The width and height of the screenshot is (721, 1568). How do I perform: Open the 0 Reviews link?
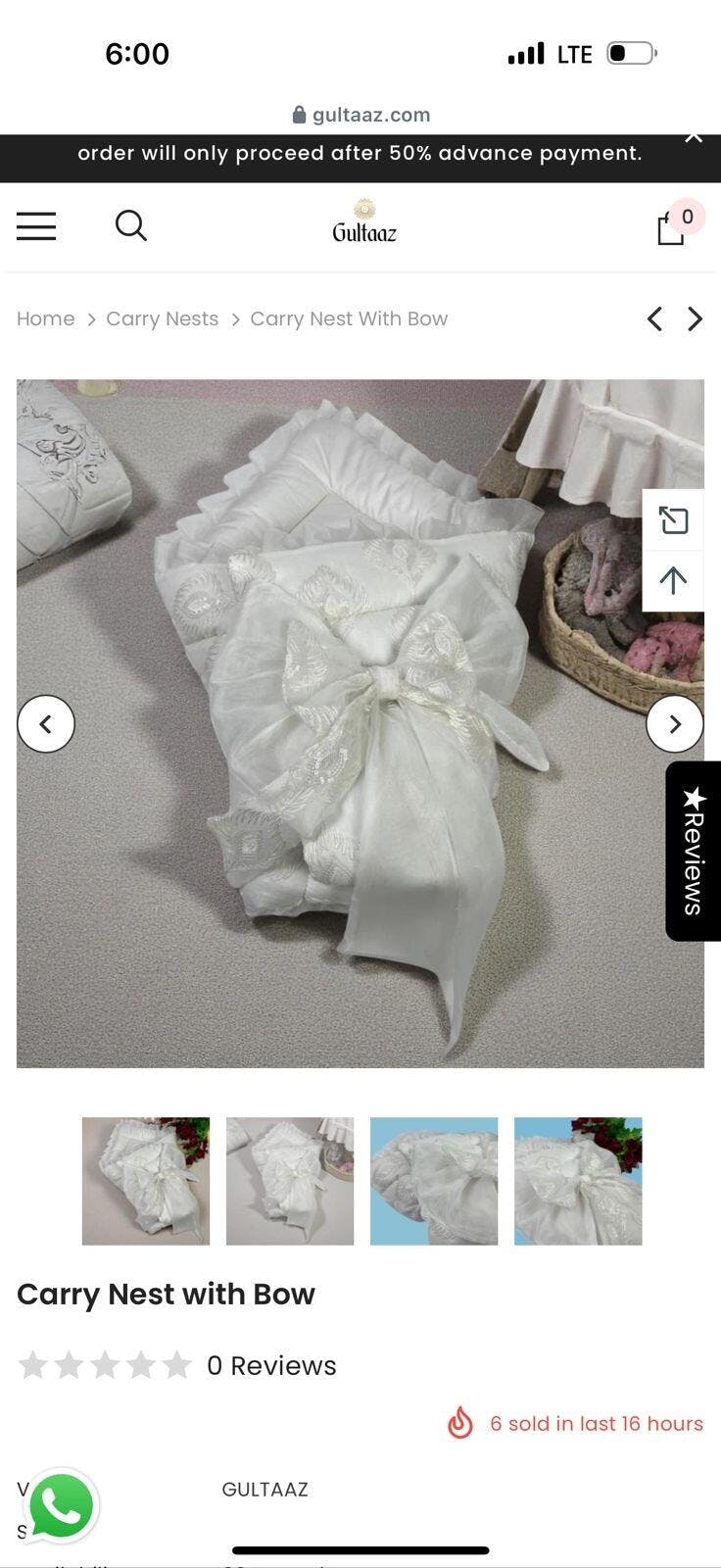click(271, 1365)
